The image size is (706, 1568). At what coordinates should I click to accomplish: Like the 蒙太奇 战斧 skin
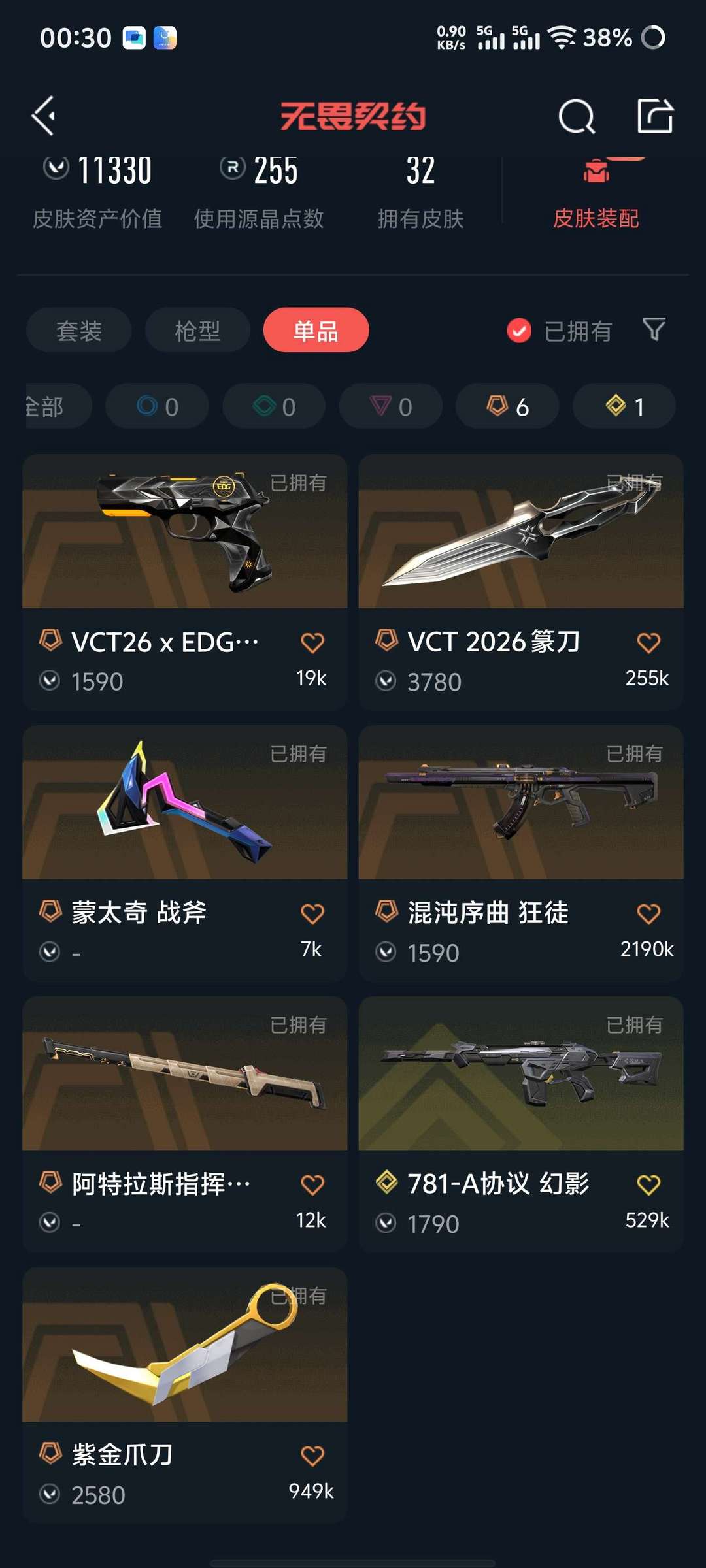(x=312, y=913)
